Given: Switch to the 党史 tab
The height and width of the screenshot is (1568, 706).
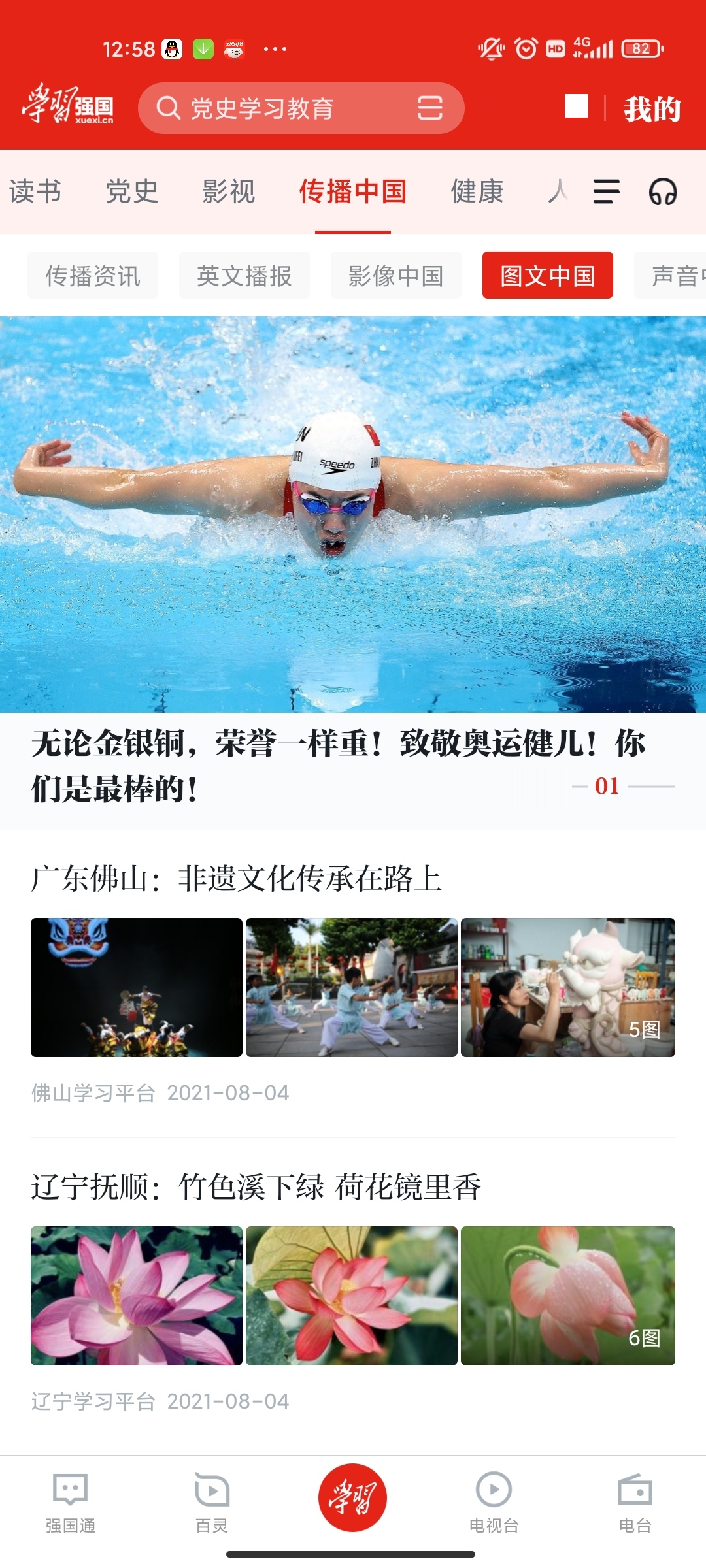Looking at the screenshot, I should click(x=132, y=191).
